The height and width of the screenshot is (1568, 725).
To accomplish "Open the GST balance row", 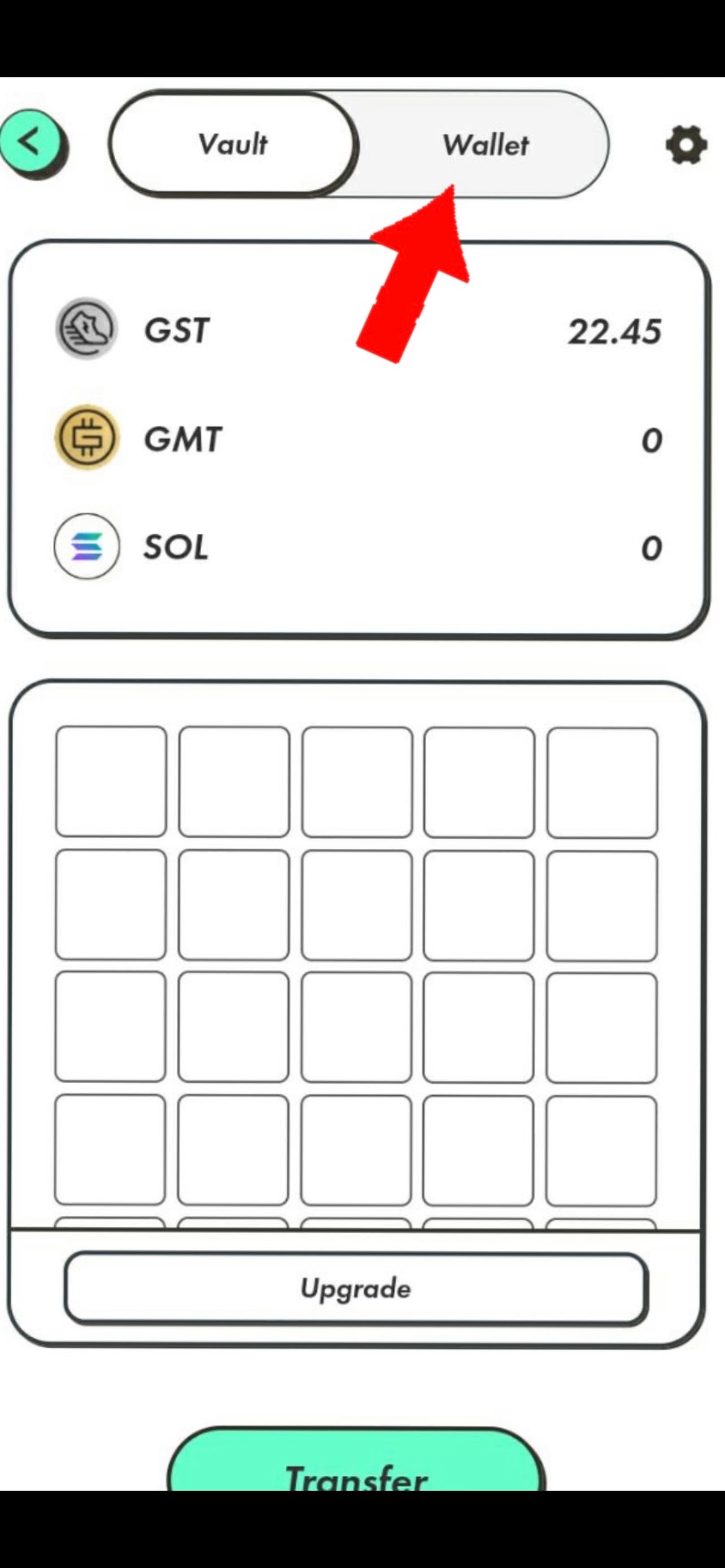I will point(358,331).
